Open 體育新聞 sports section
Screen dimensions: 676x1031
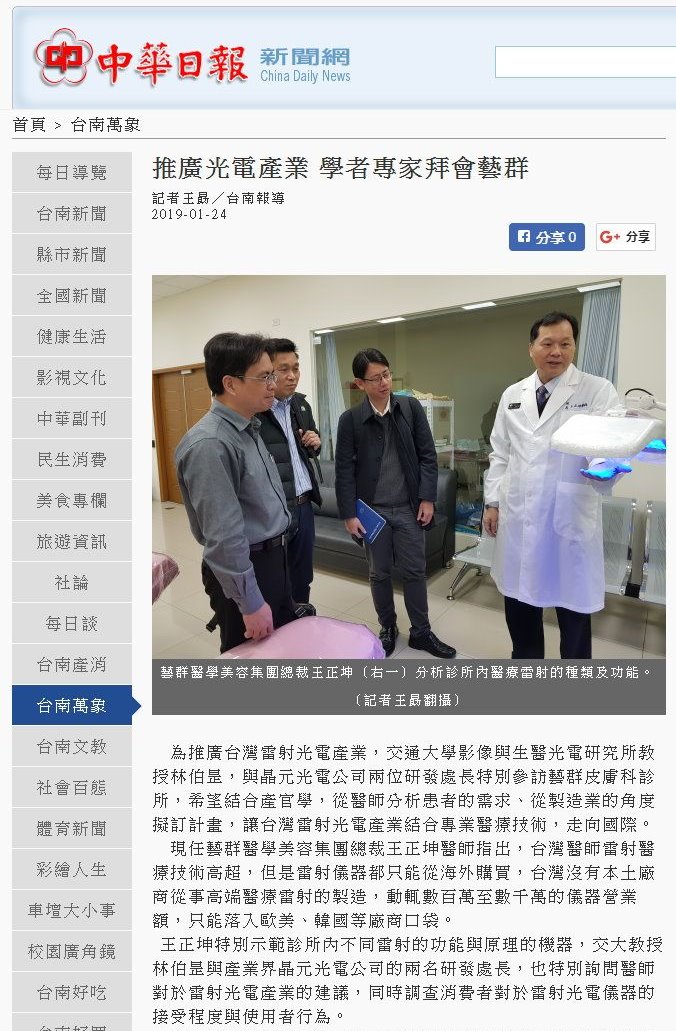pos(71,828)
